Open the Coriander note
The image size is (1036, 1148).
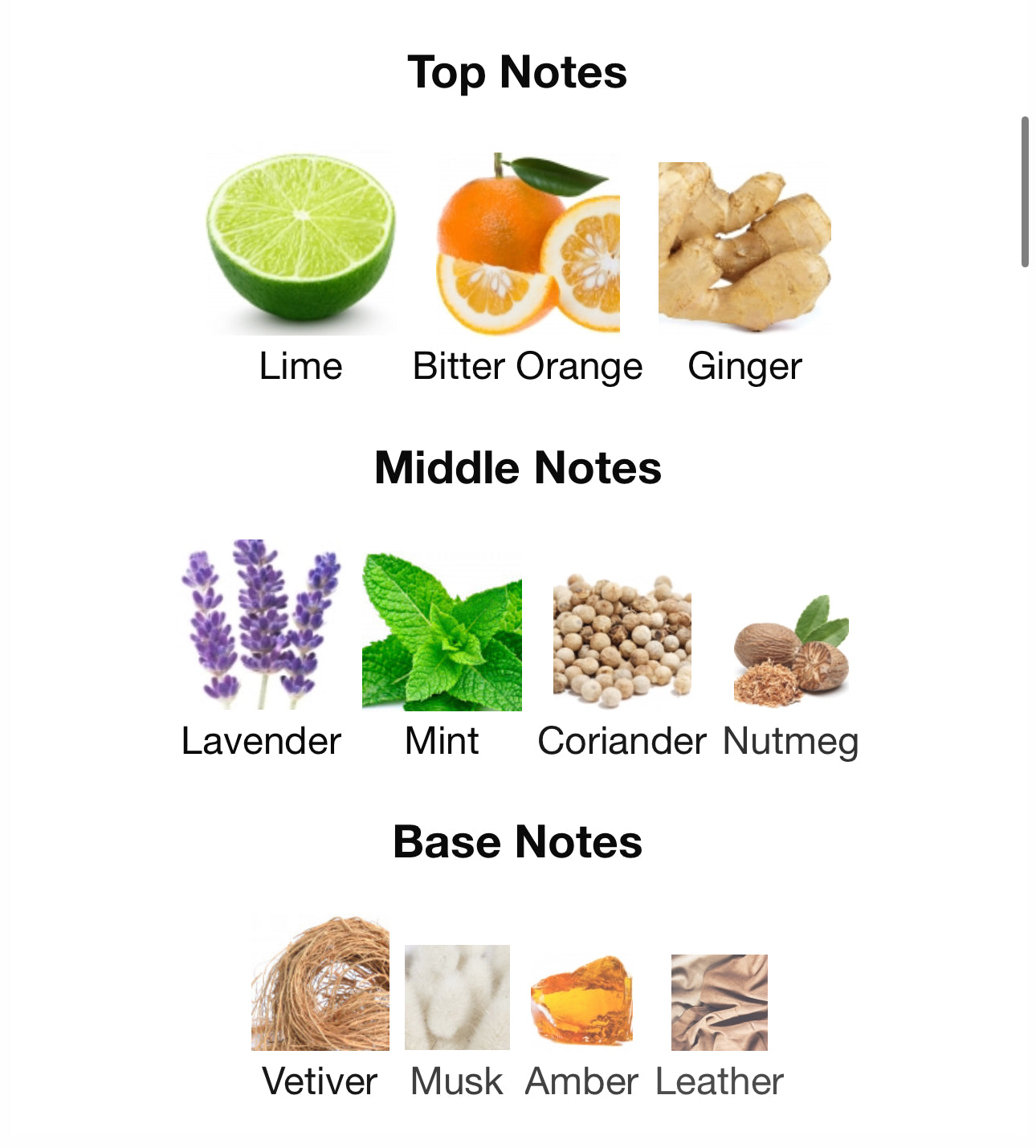pyautogui.click(x=622, y=640)
